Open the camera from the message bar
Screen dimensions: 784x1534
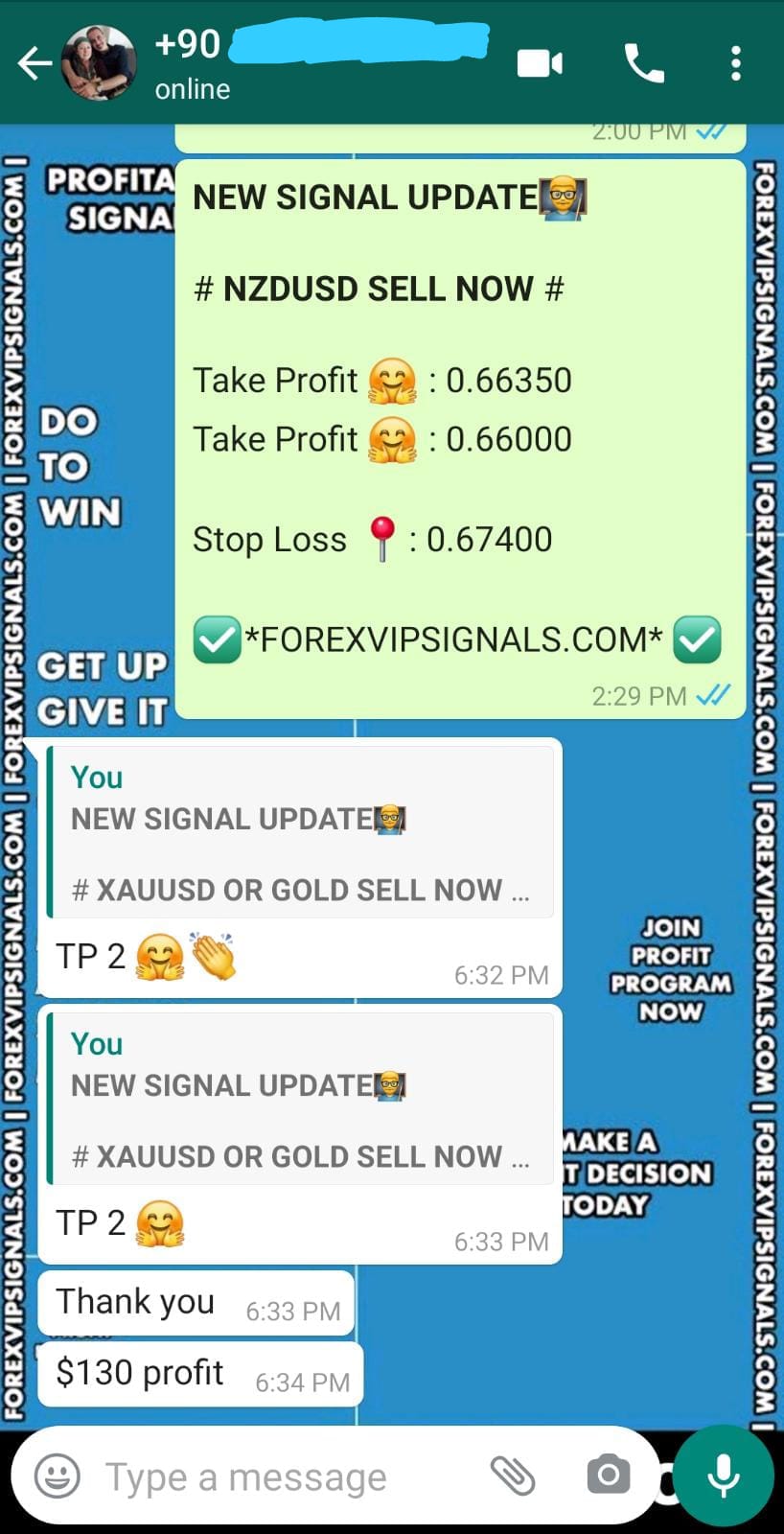point(608,1476)
